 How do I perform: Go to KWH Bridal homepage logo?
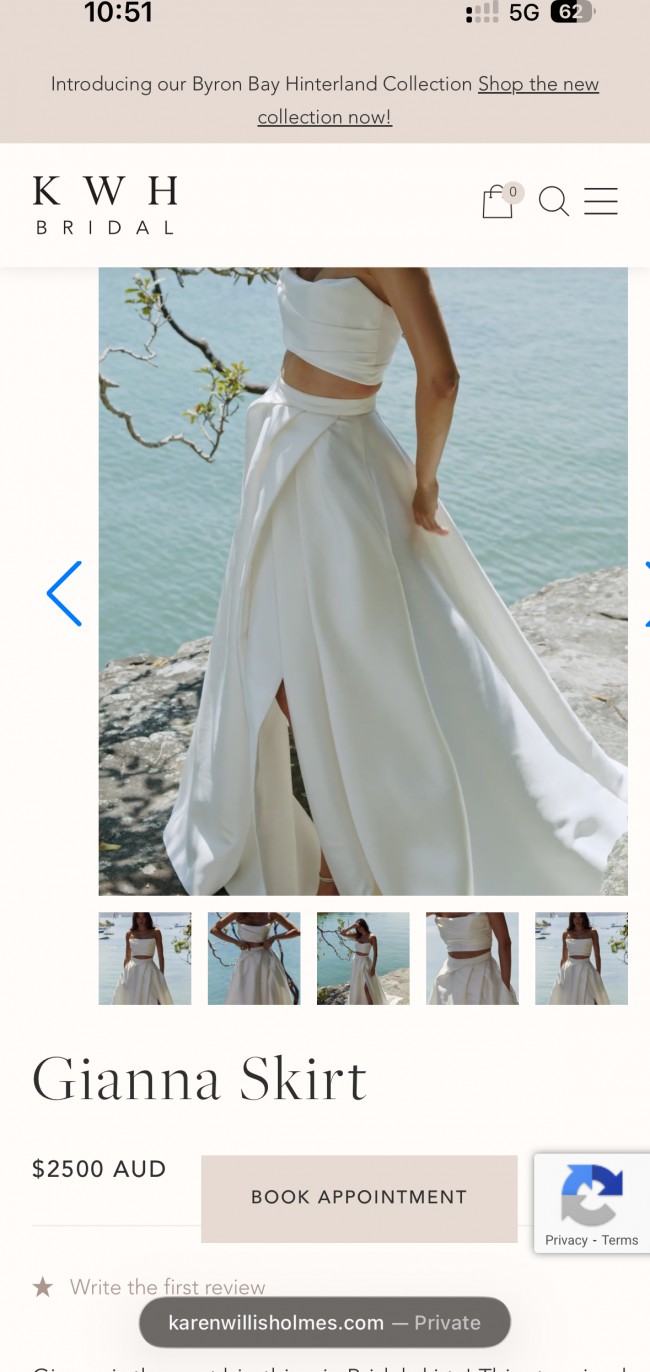(x=105, y=204)
